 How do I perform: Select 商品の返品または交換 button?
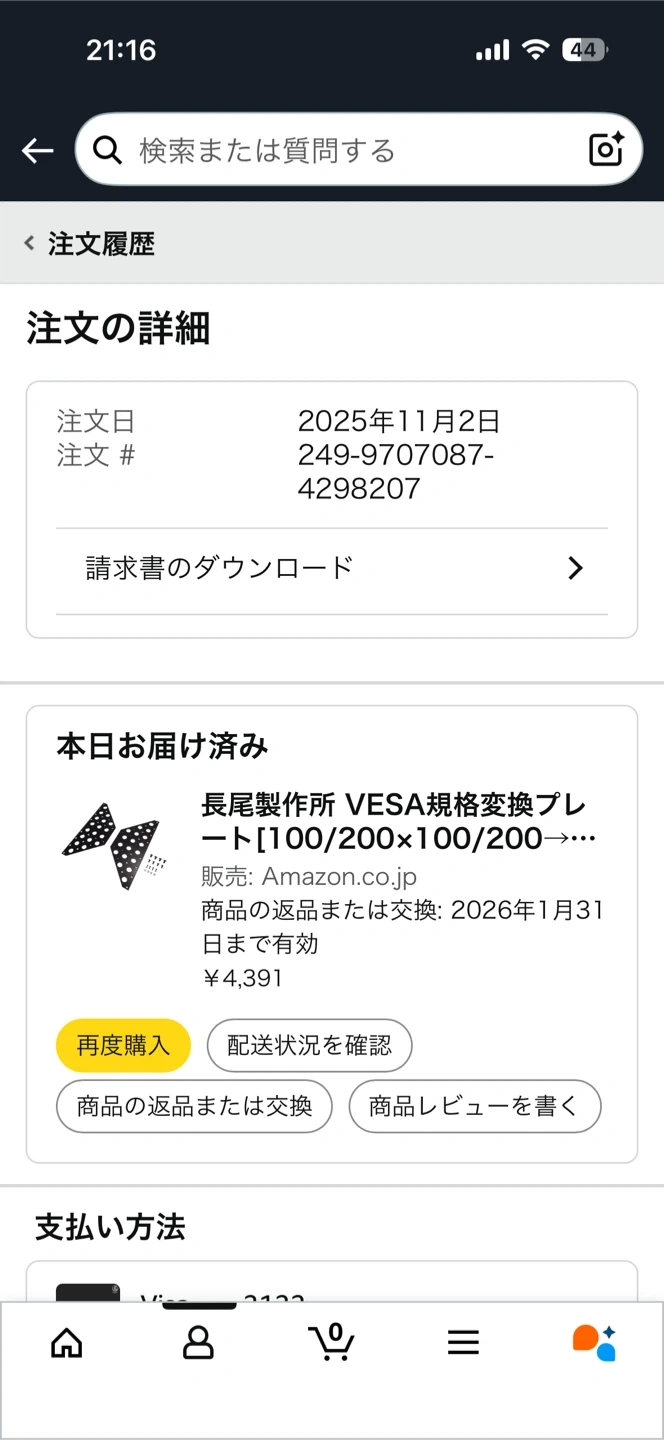pos(194,1106)
